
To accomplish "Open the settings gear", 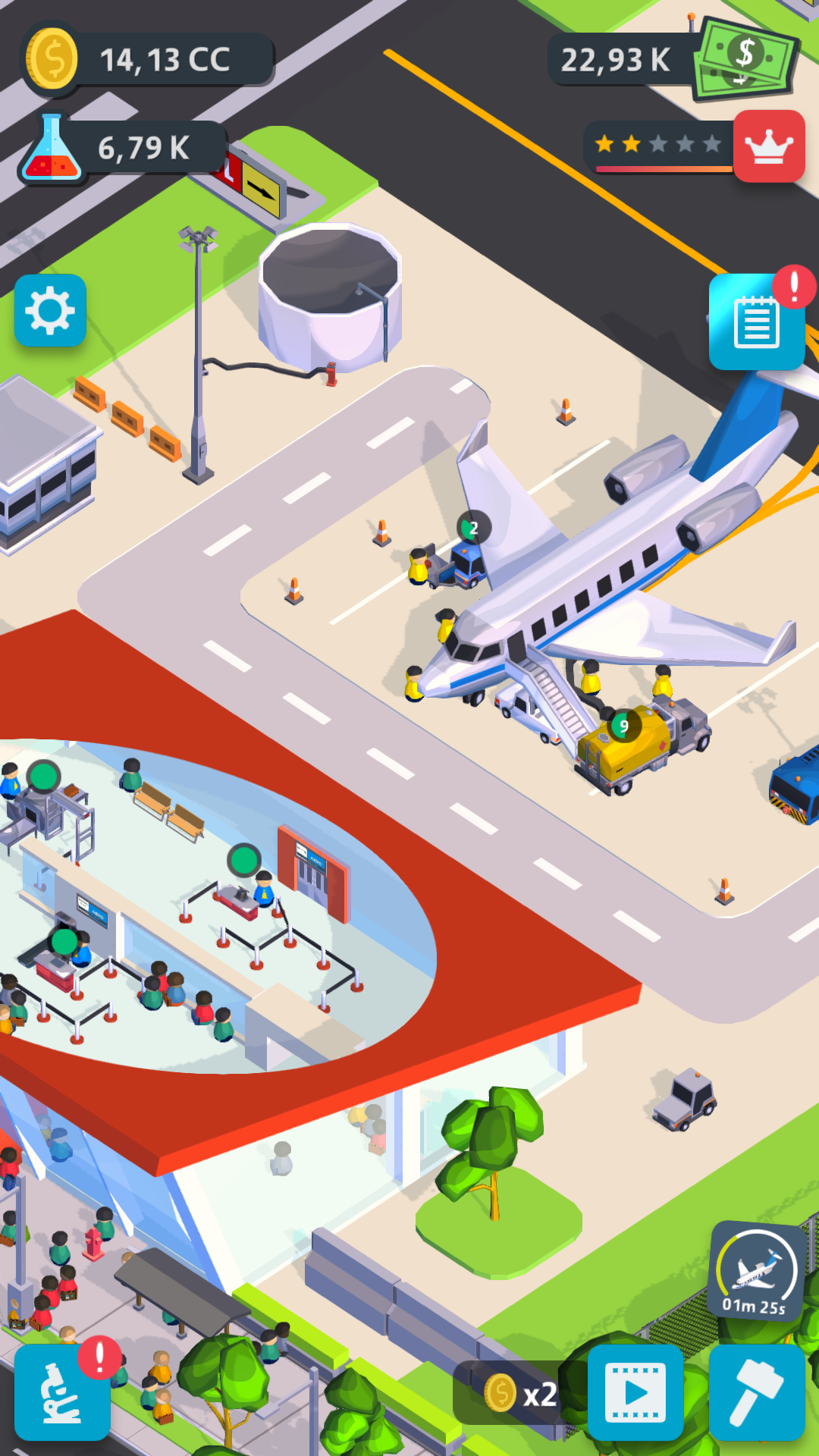I will [x=50, y=311].
